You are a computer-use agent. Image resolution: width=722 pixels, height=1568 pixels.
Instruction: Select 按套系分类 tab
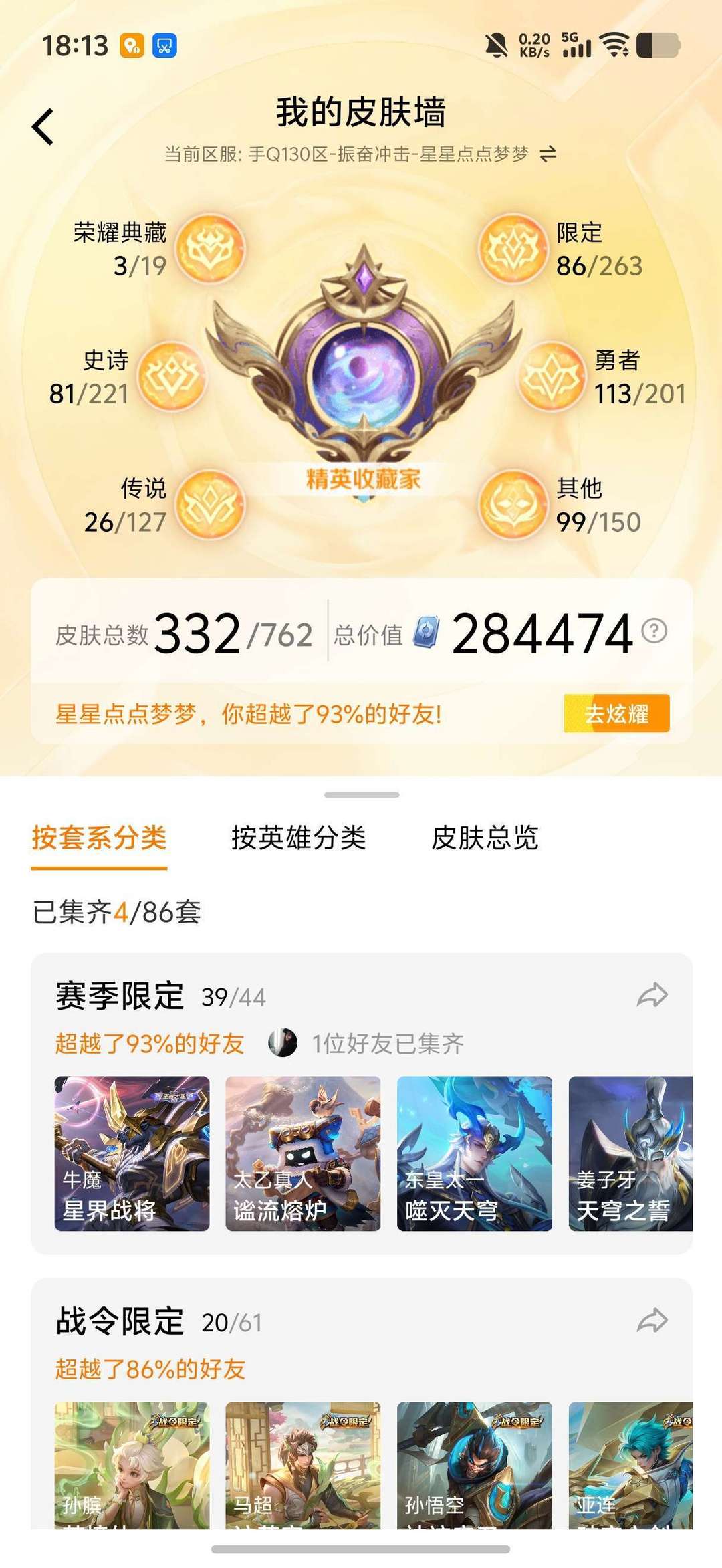click(99, 838)
